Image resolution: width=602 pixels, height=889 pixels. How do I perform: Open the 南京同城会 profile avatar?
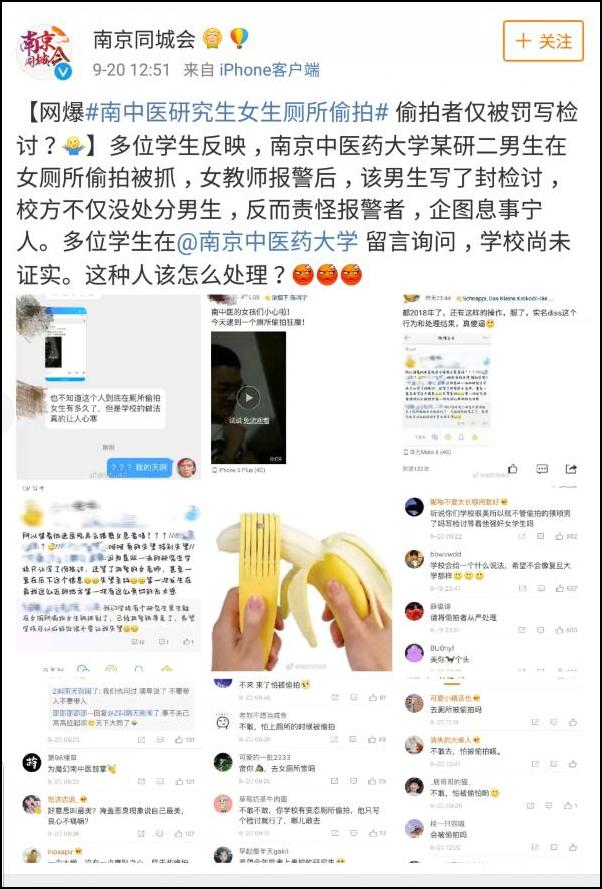coord(46,51)
